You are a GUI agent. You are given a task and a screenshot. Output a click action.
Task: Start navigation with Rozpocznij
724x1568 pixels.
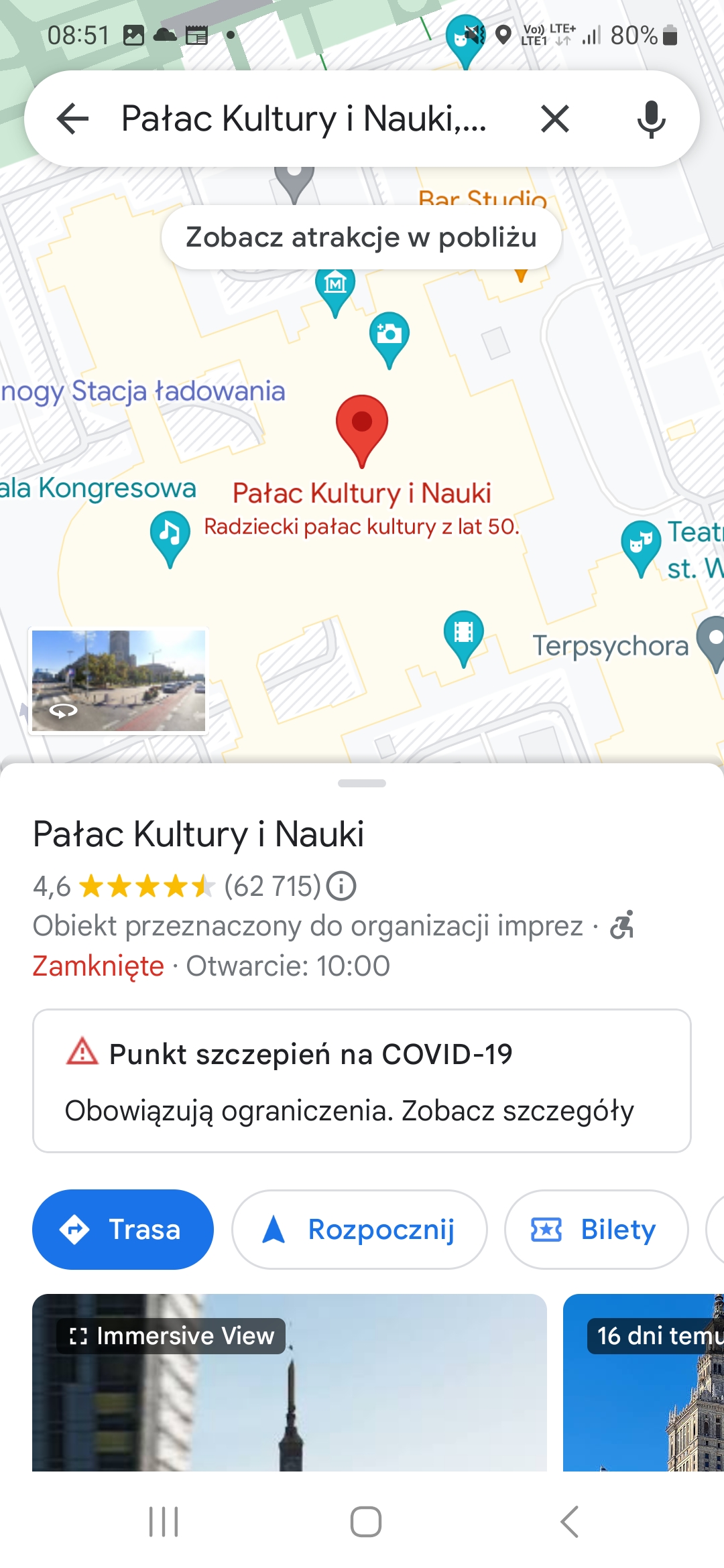[359, 1230]
